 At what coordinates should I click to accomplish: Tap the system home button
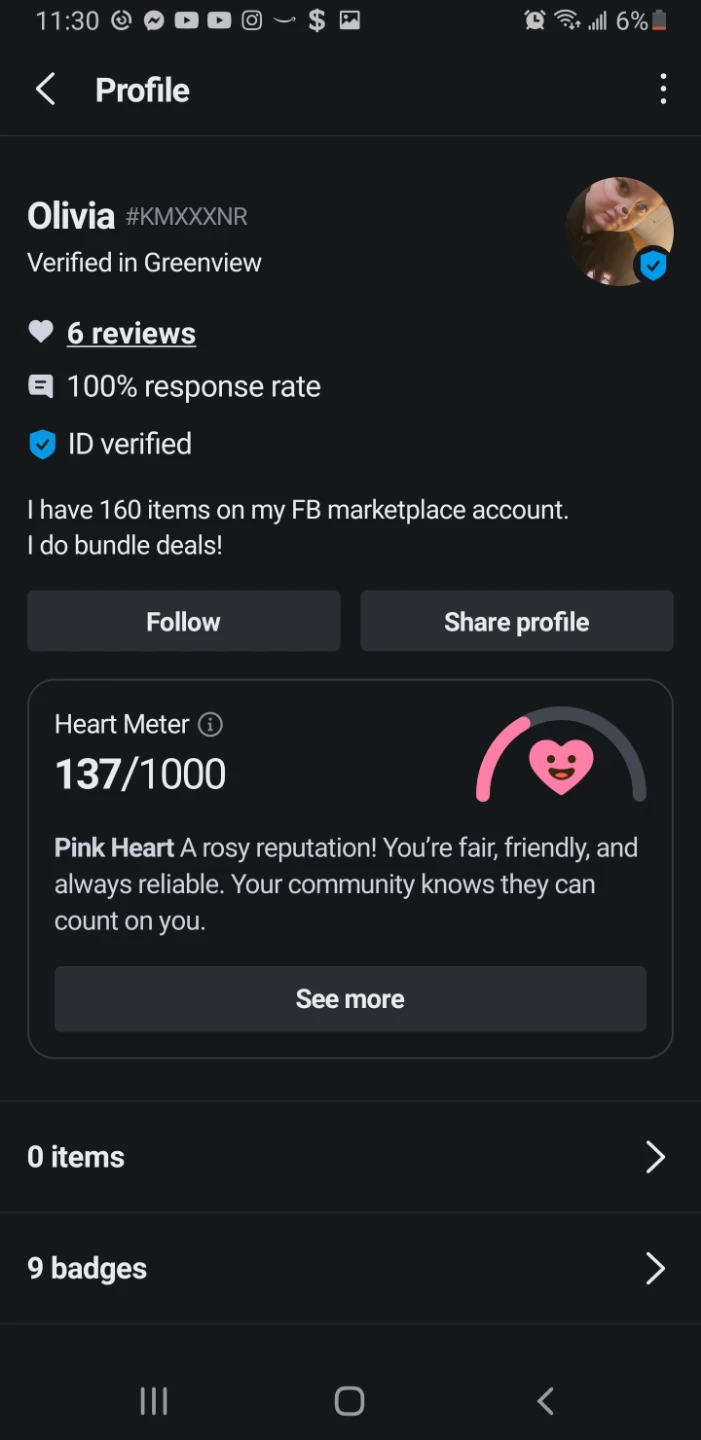349,1401
